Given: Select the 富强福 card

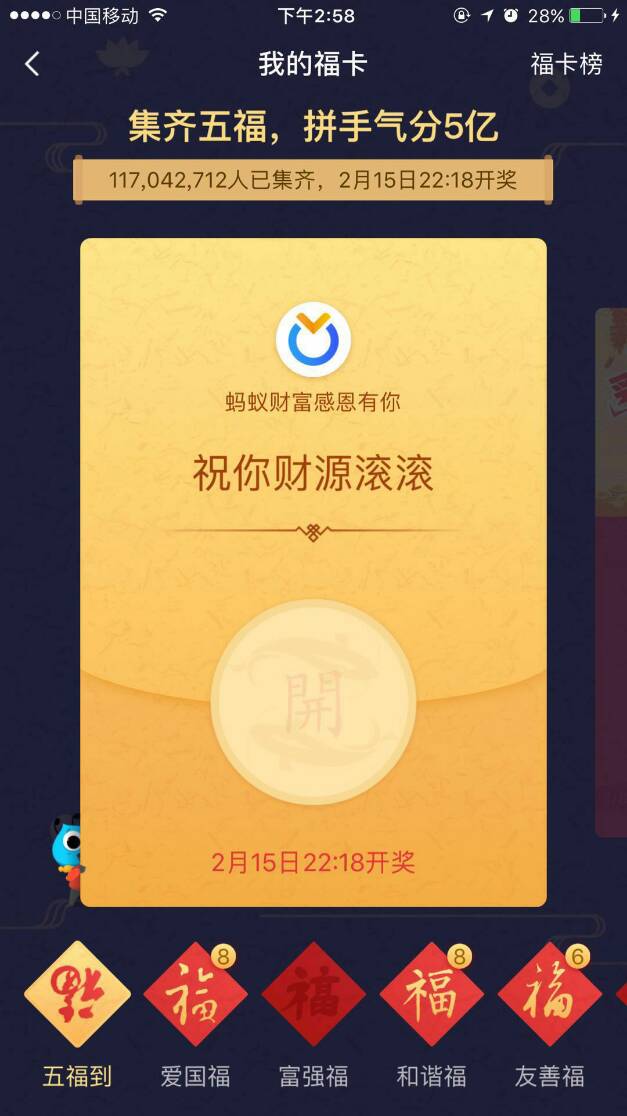Looking at the screenshot, I should click(x=313, y=994).
